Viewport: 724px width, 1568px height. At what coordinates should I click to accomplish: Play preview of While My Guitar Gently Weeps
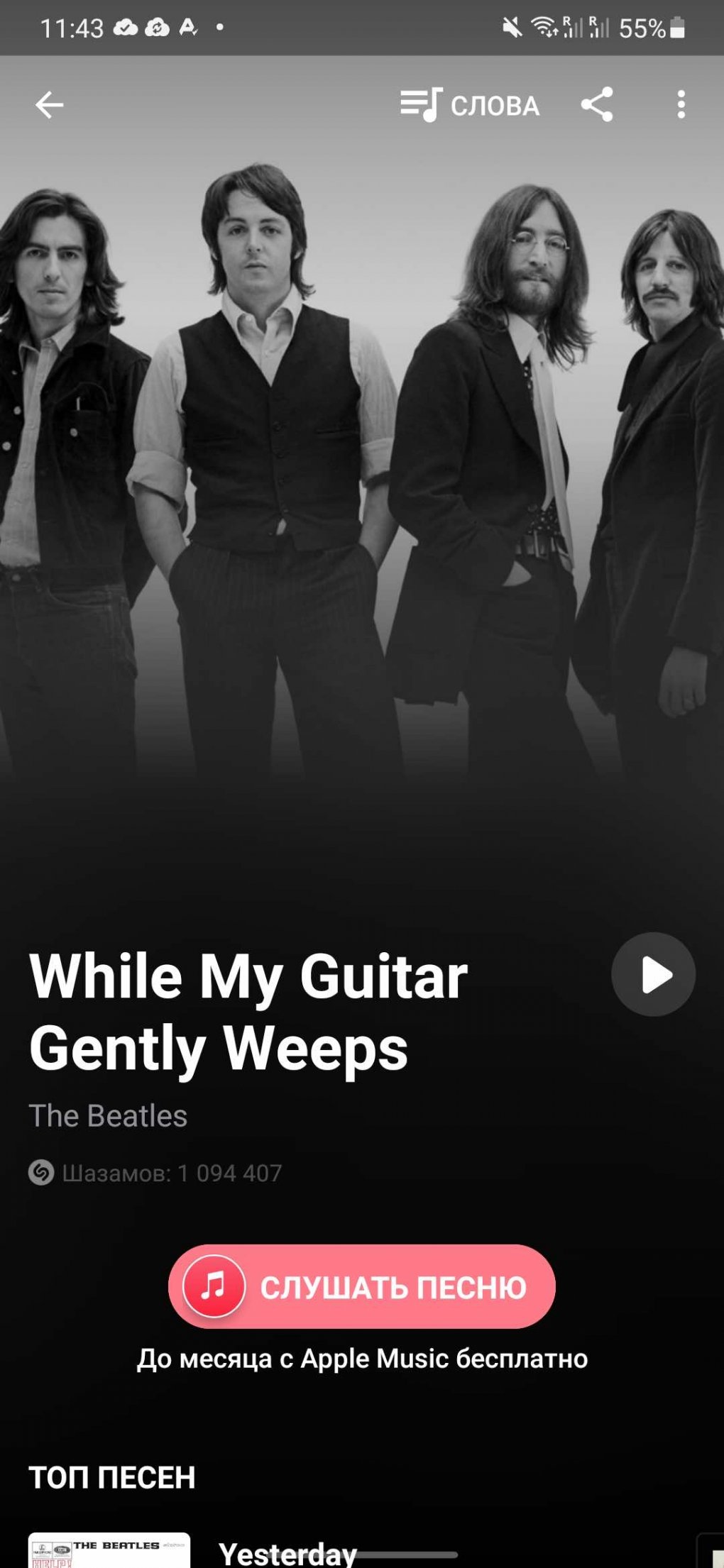click(653, 974)
